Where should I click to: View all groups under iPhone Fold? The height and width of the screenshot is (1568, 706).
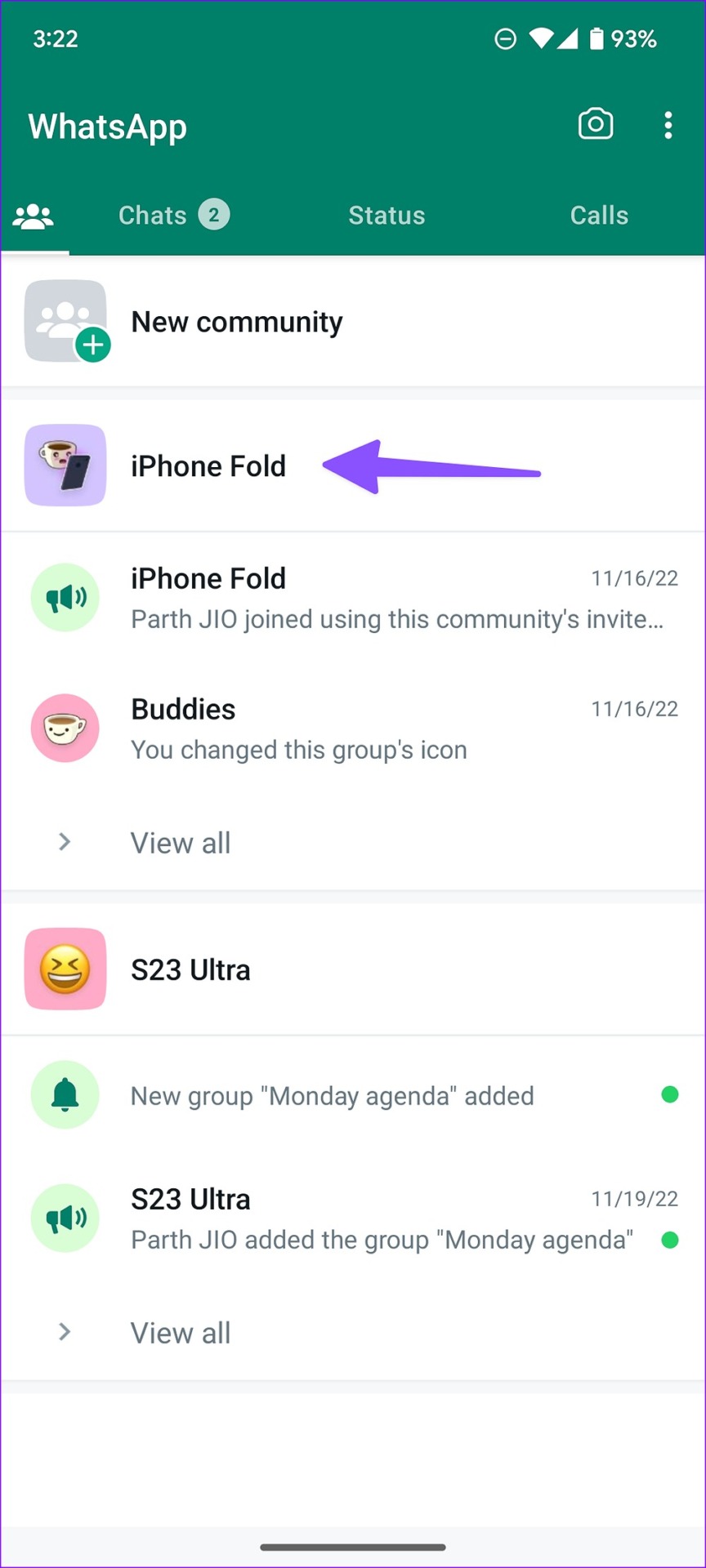181,843
